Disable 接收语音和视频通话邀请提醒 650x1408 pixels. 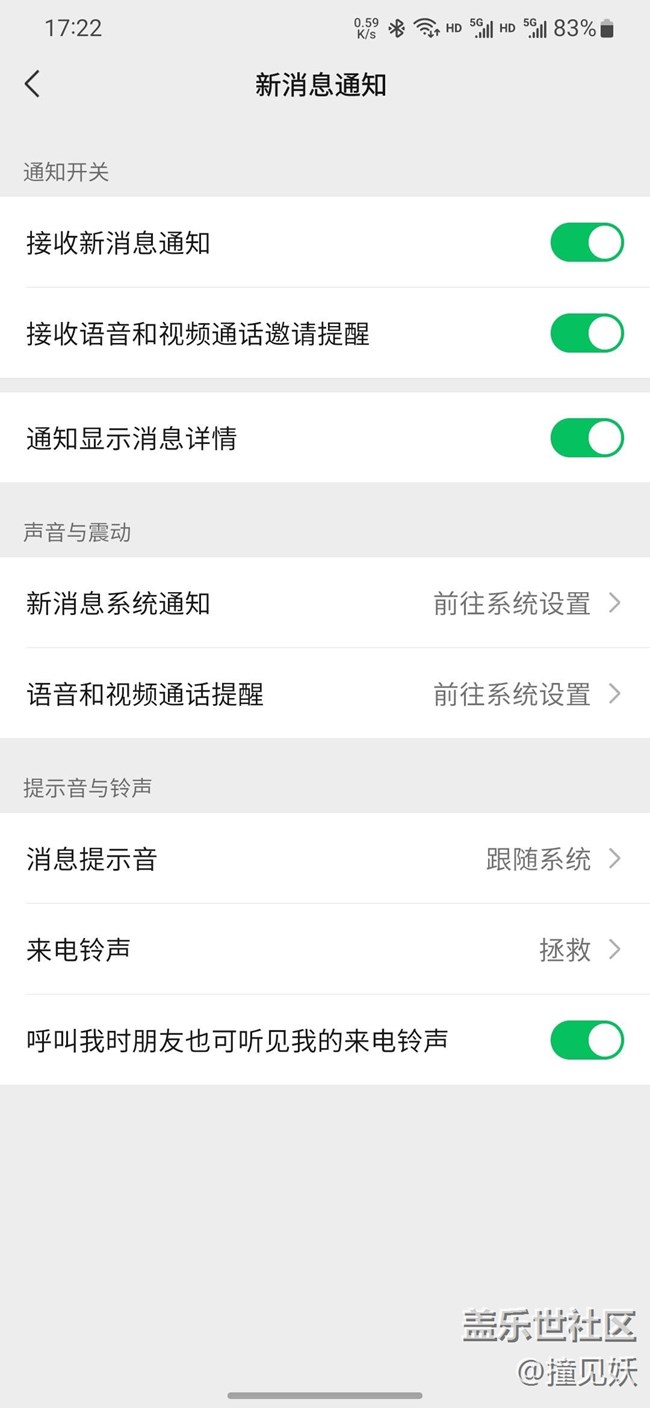pos(586,333)
